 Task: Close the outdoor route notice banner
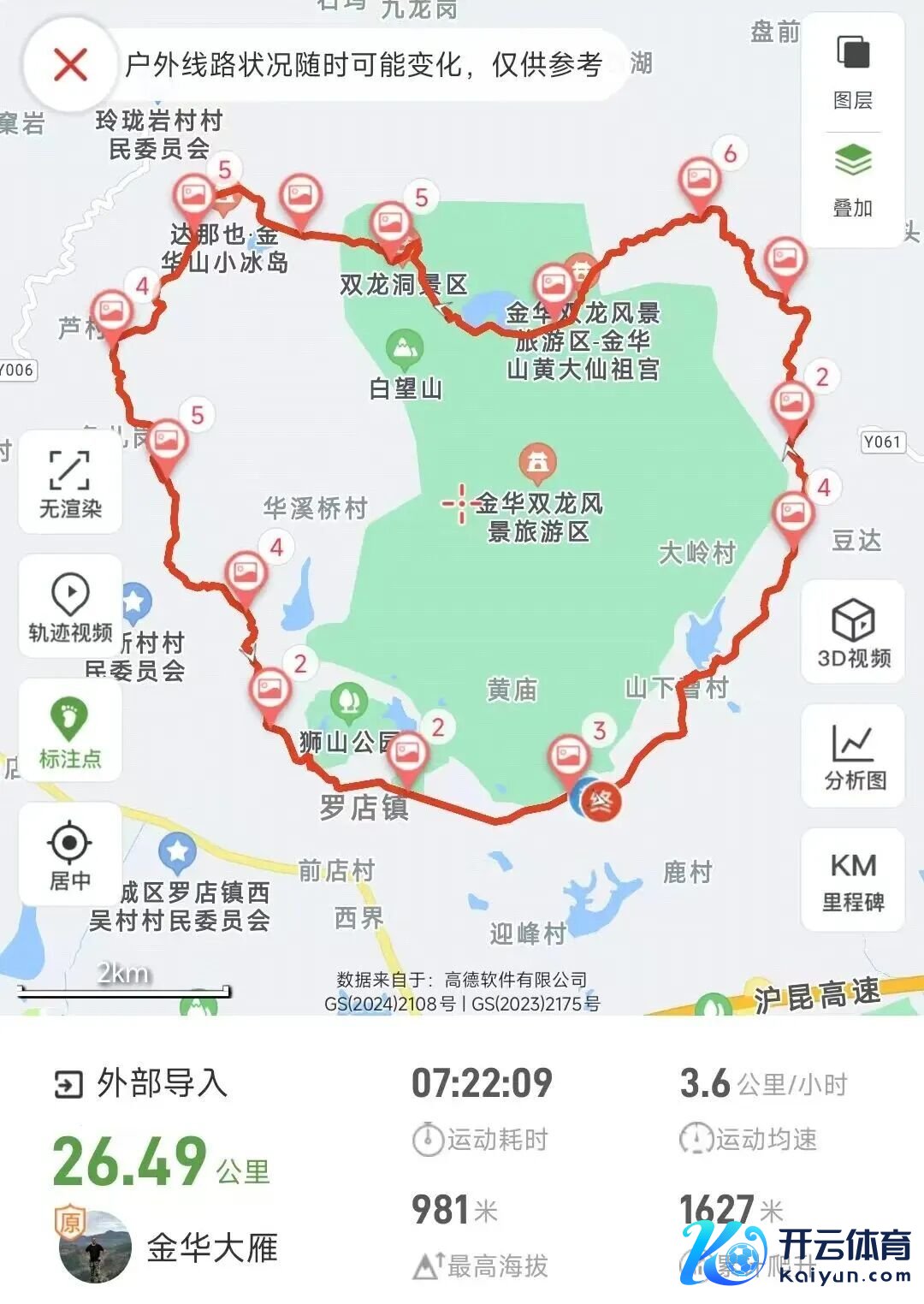point(70,64)
